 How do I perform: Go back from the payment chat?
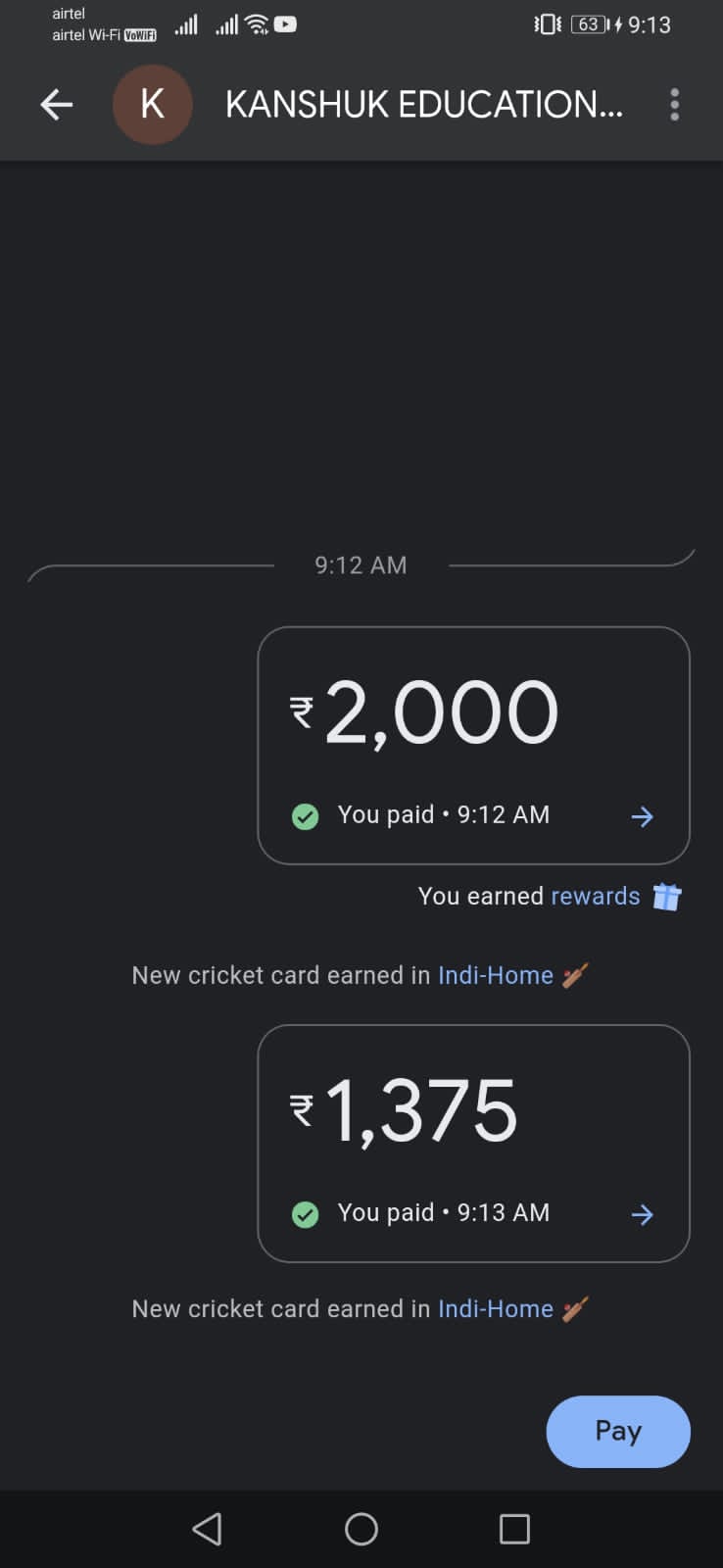[x=57, y=105]
